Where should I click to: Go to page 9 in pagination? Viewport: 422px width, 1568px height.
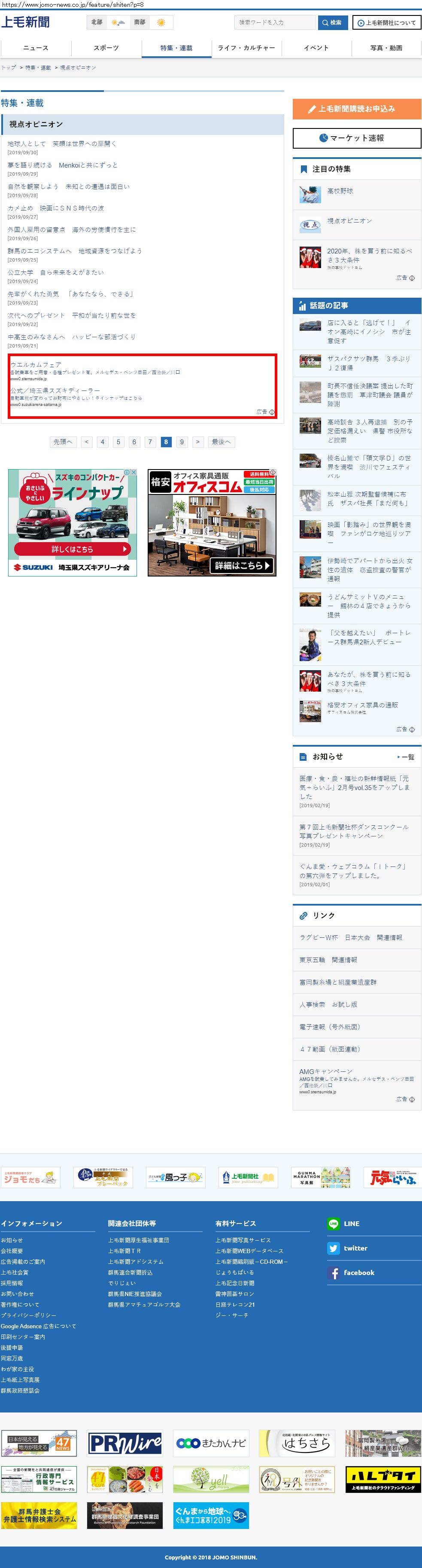point(181,442)
